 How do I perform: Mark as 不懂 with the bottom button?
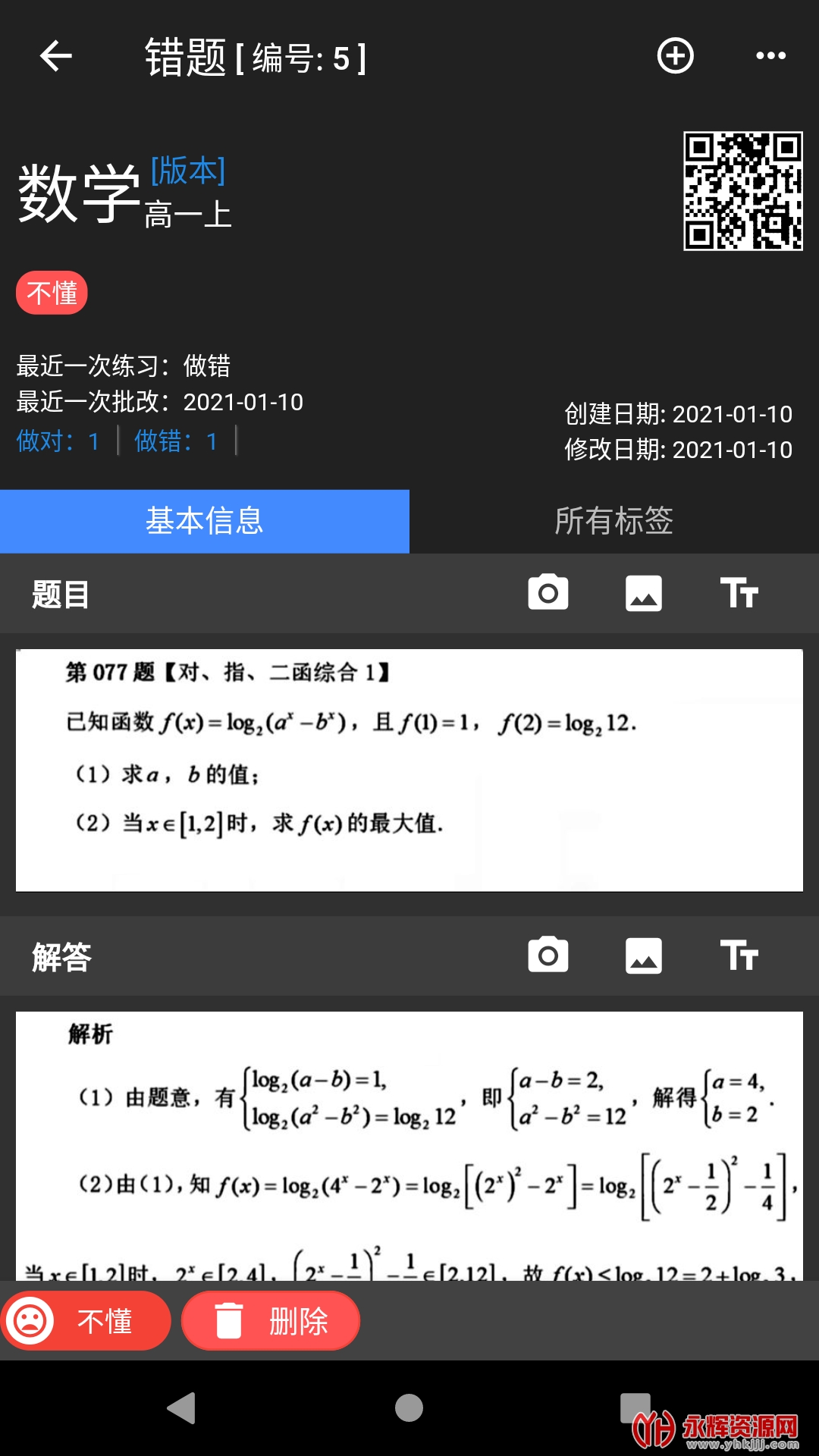(85, 1321)
